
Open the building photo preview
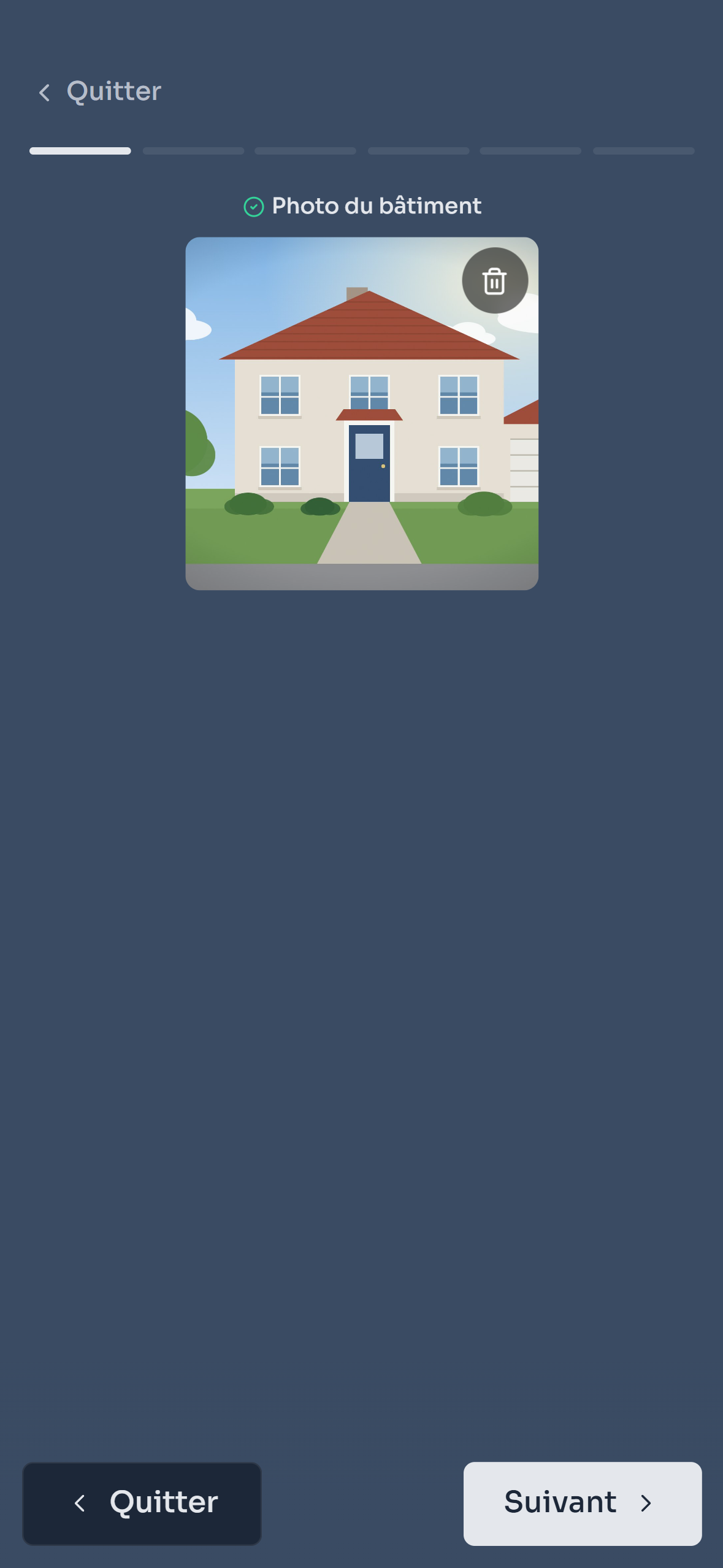coord(362,413)
